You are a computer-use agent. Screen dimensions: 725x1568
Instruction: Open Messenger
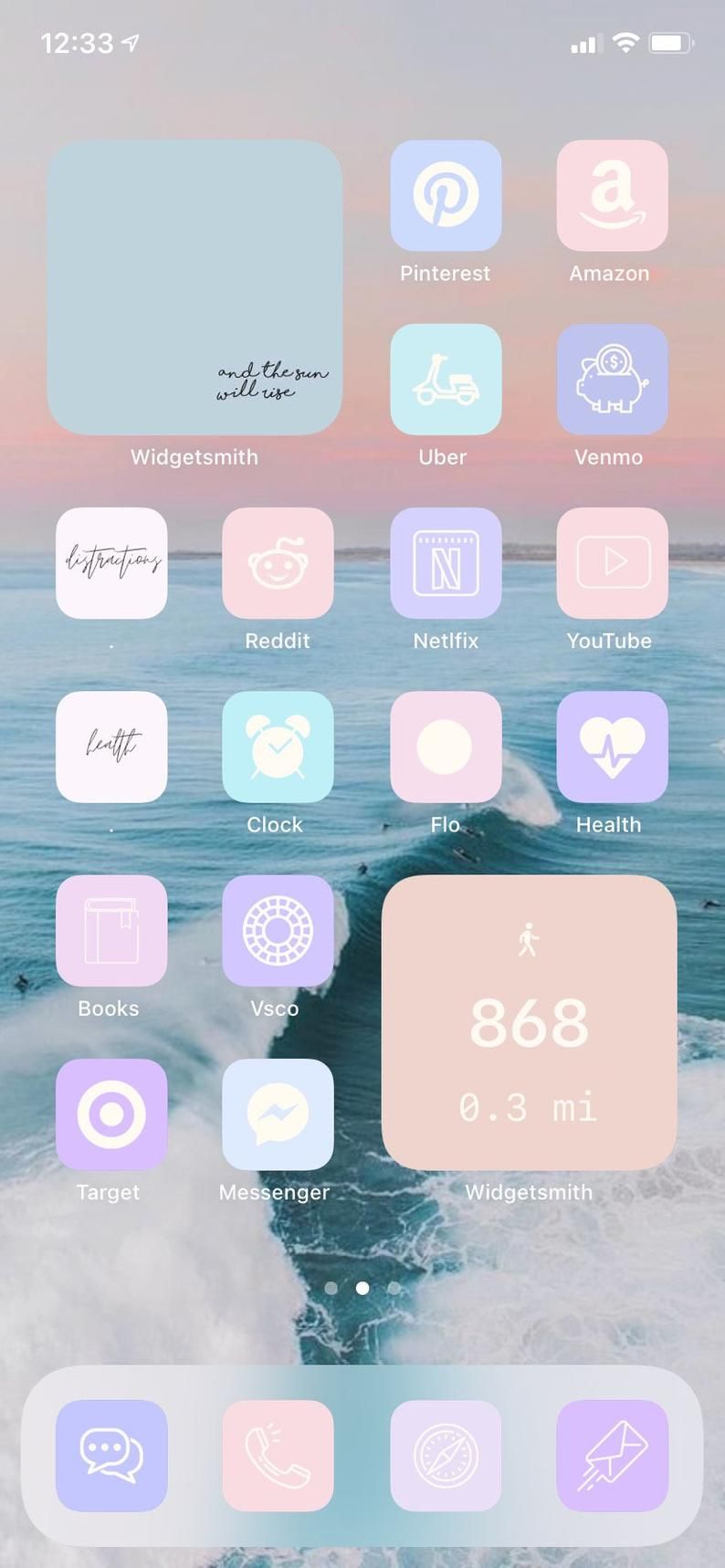pyautogui.click(x=278, y=1114)
